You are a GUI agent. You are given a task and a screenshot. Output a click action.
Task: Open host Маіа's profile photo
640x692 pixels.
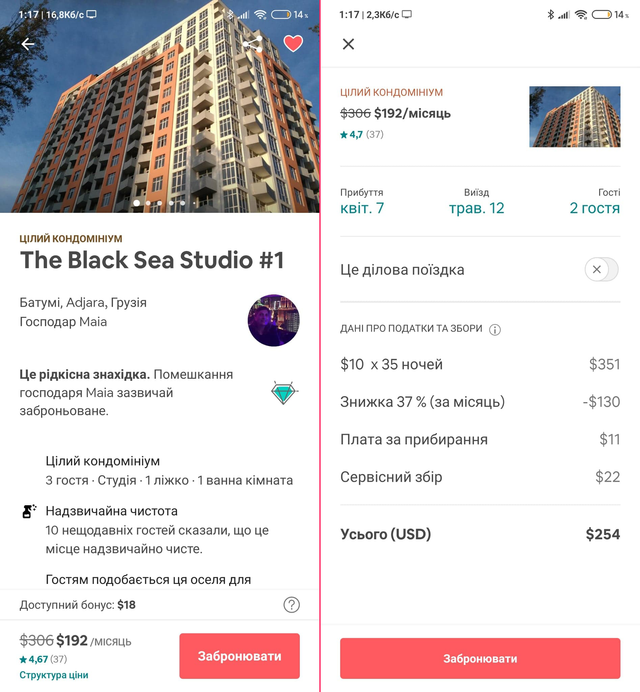pos(273,320)
